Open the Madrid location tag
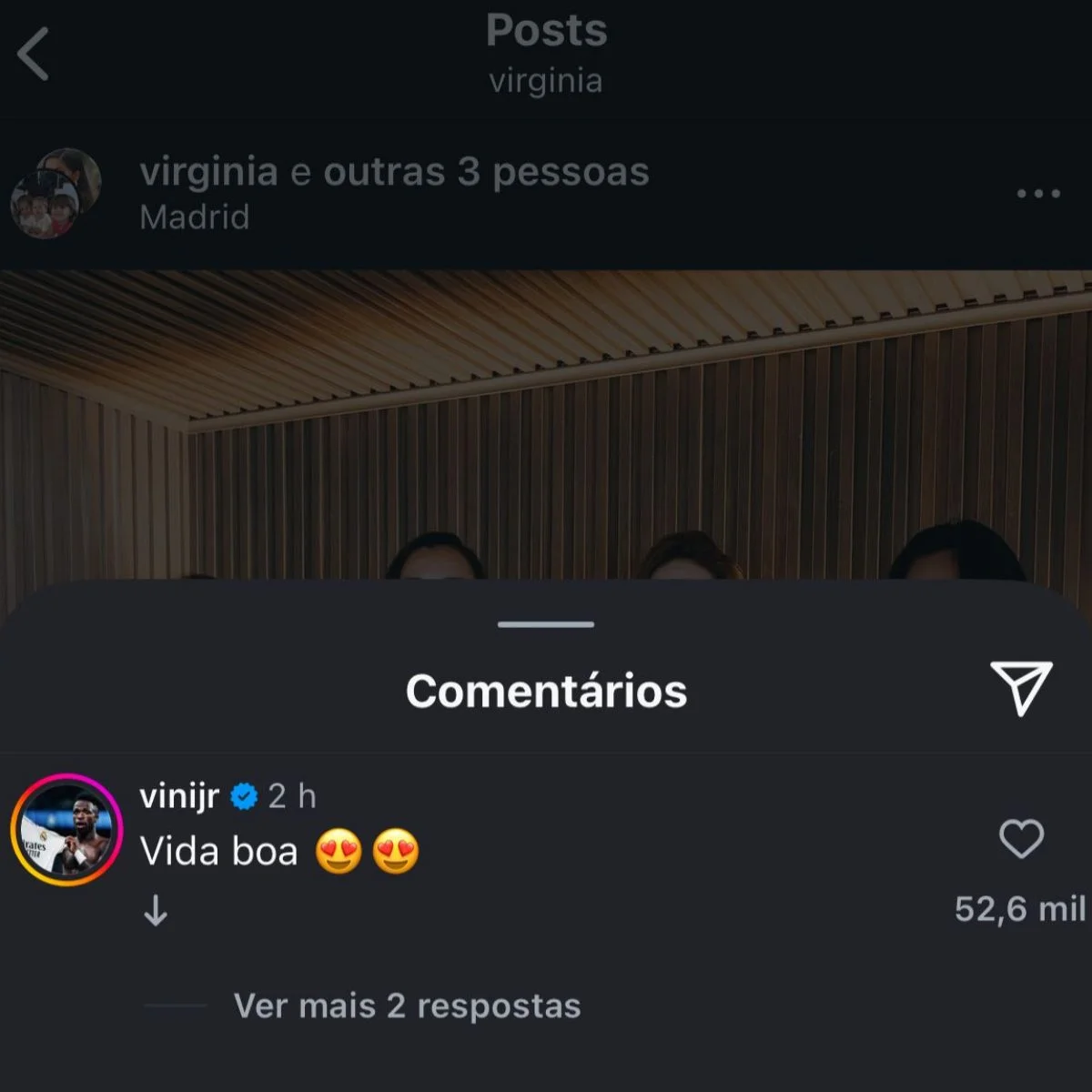The height and width of the screenshot is (1092, 1092). pos(194,217)
